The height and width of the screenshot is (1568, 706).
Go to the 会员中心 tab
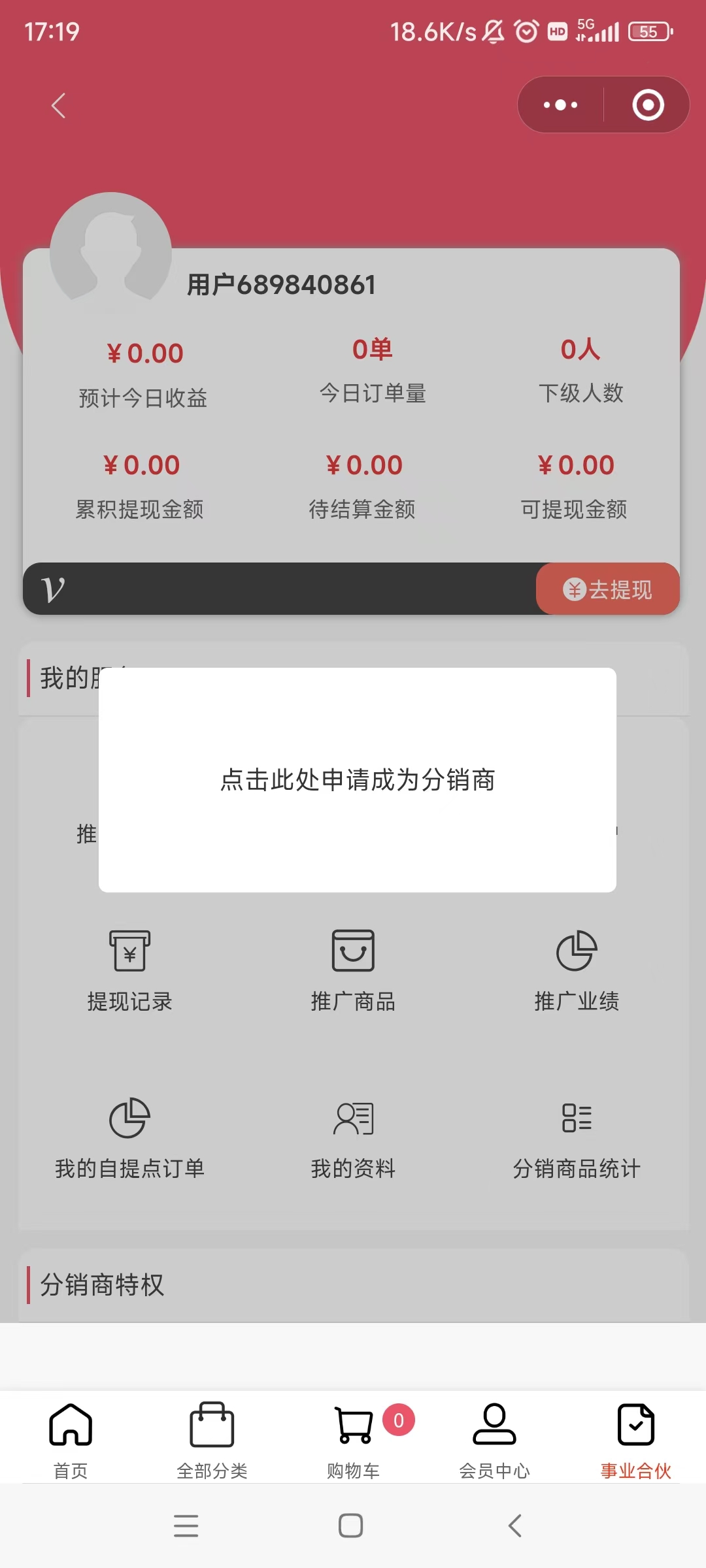click(494, 1440)
